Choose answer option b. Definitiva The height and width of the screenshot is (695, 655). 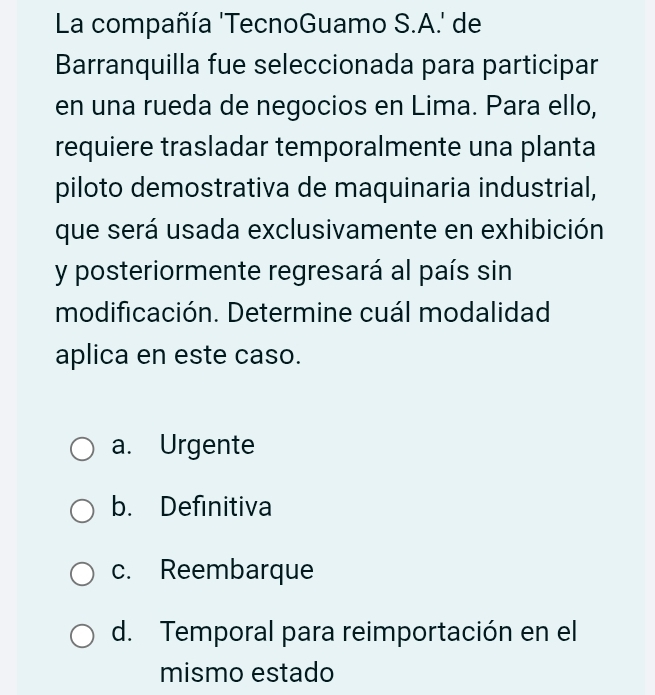pyautogui.click(x=83, y=511)
